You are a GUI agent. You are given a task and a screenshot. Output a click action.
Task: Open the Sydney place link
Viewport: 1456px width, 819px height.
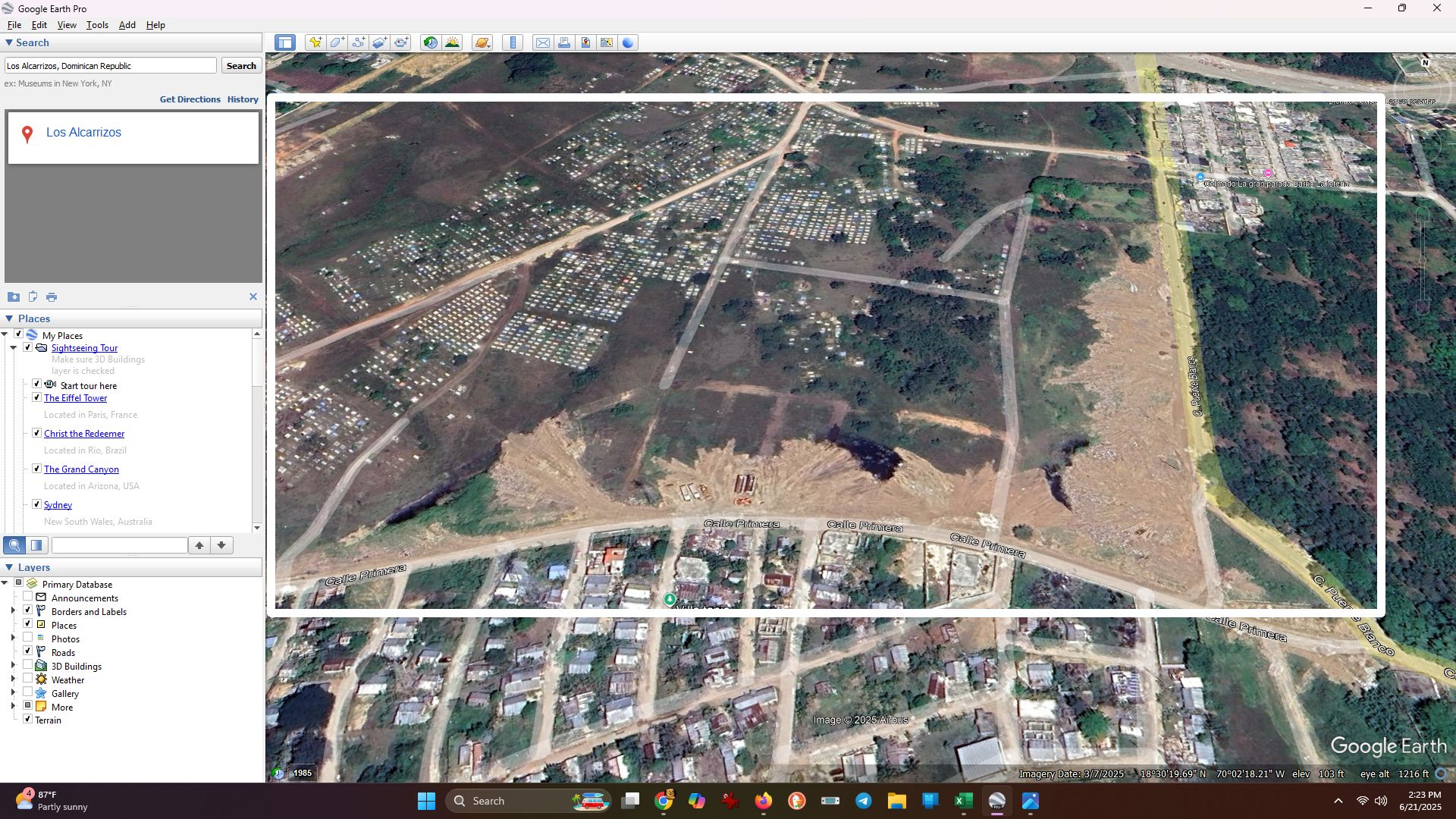click(58, 505)
